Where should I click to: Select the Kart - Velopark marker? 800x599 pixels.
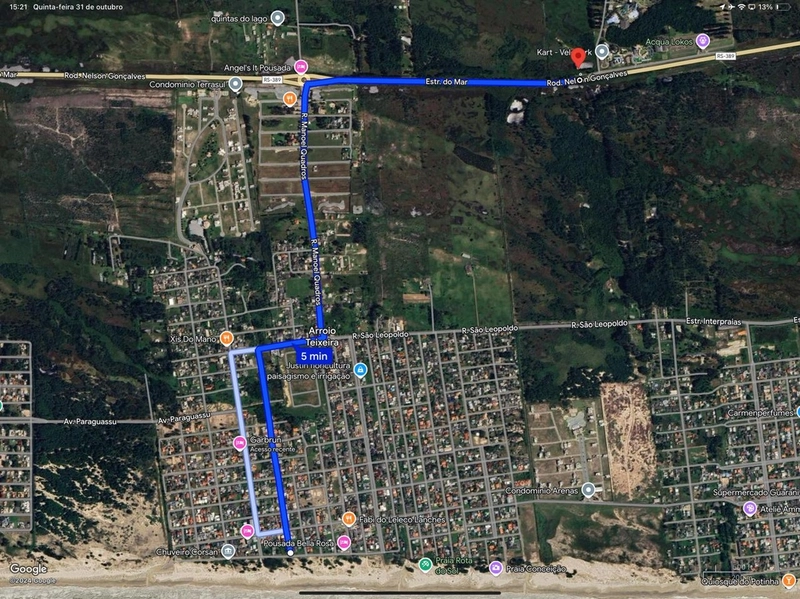(x=603, y=50)
